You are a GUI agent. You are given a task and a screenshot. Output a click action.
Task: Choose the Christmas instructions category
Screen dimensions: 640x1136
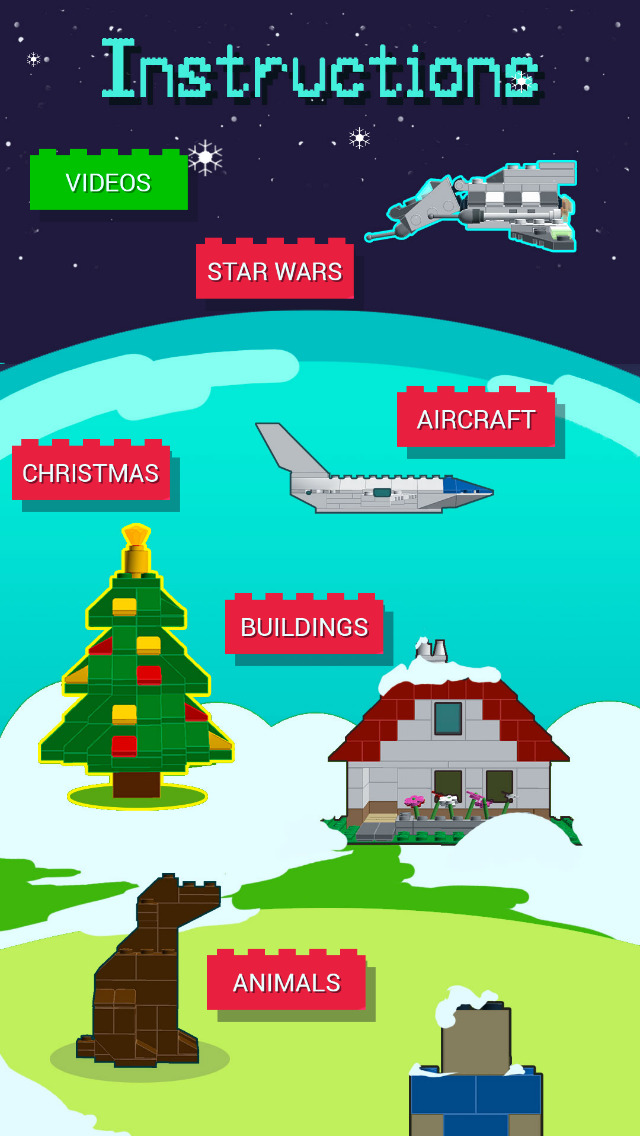coord(91,473)
